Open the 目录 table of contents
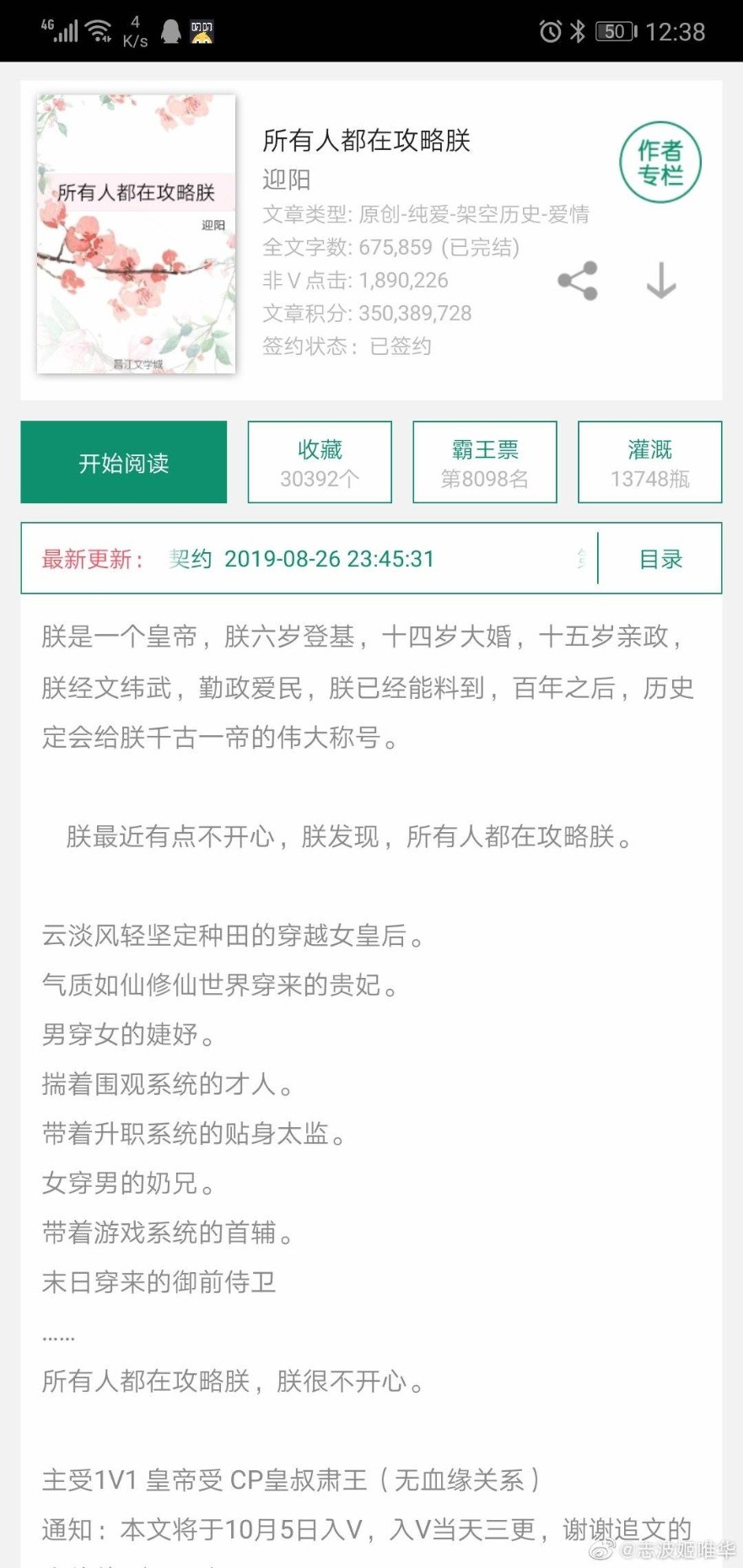Viewport: 743px width, 1568px height. coord(660,559)
